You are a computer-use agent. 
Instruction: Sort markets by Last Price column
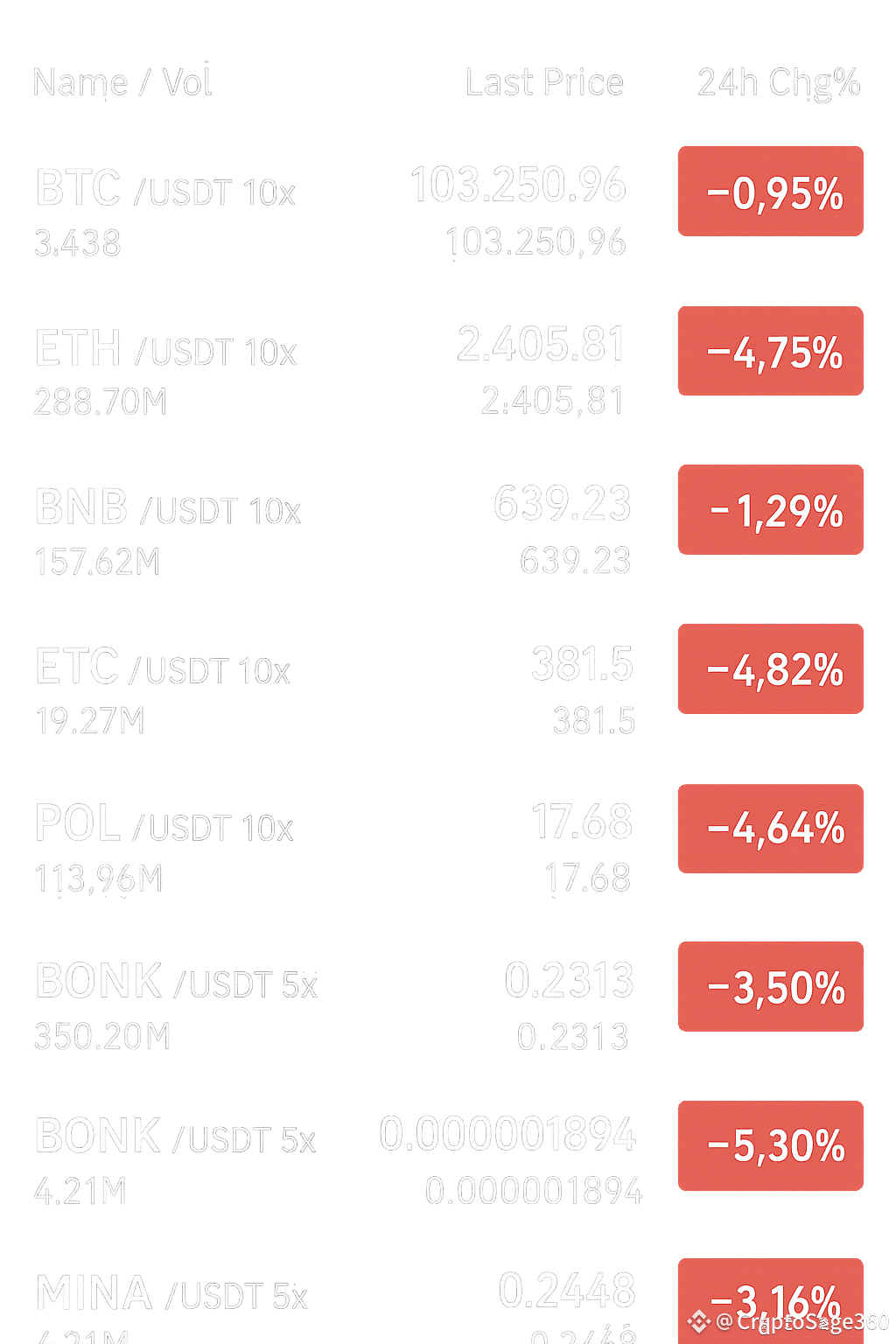pyautogui.click(x=544, y=83)
